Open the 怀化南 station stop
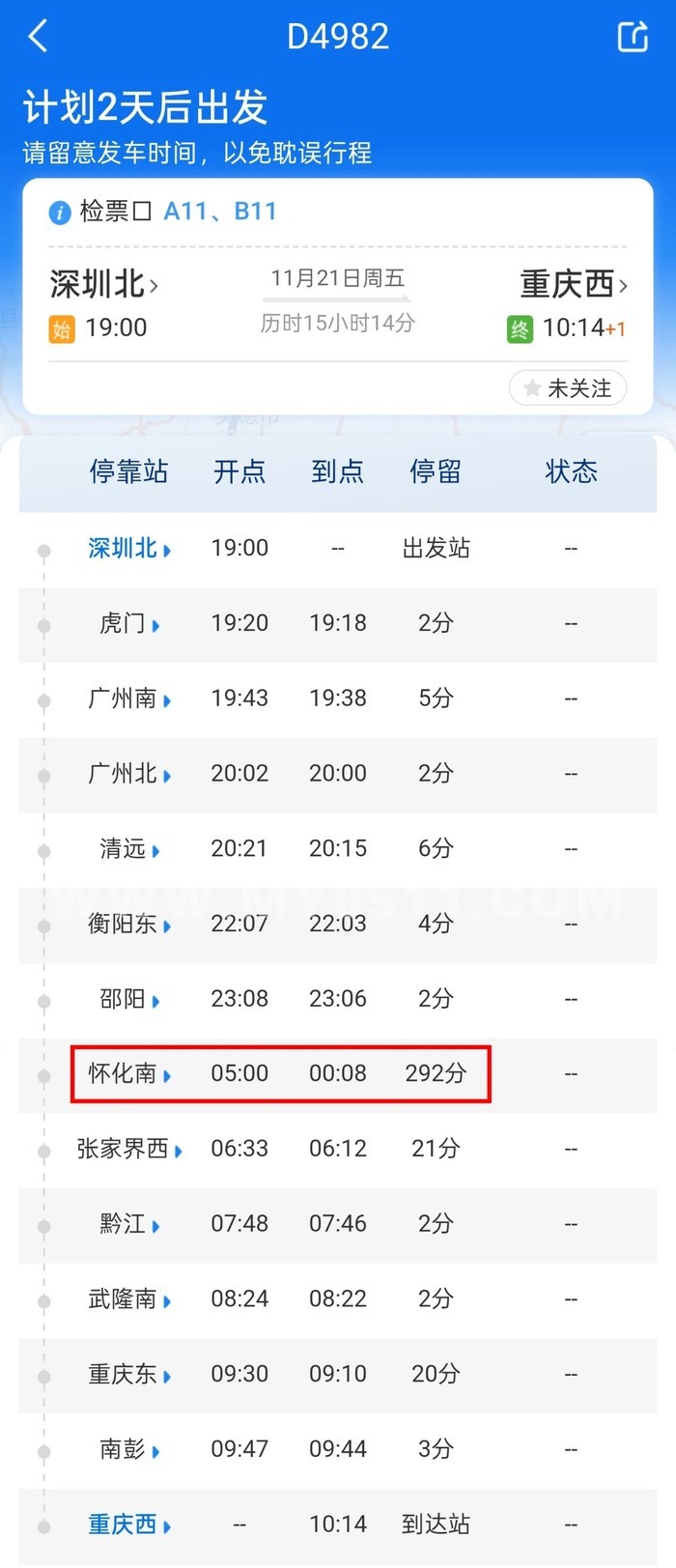The height and width of the screenshot is (1568, 676). (x=128, y=1073)
